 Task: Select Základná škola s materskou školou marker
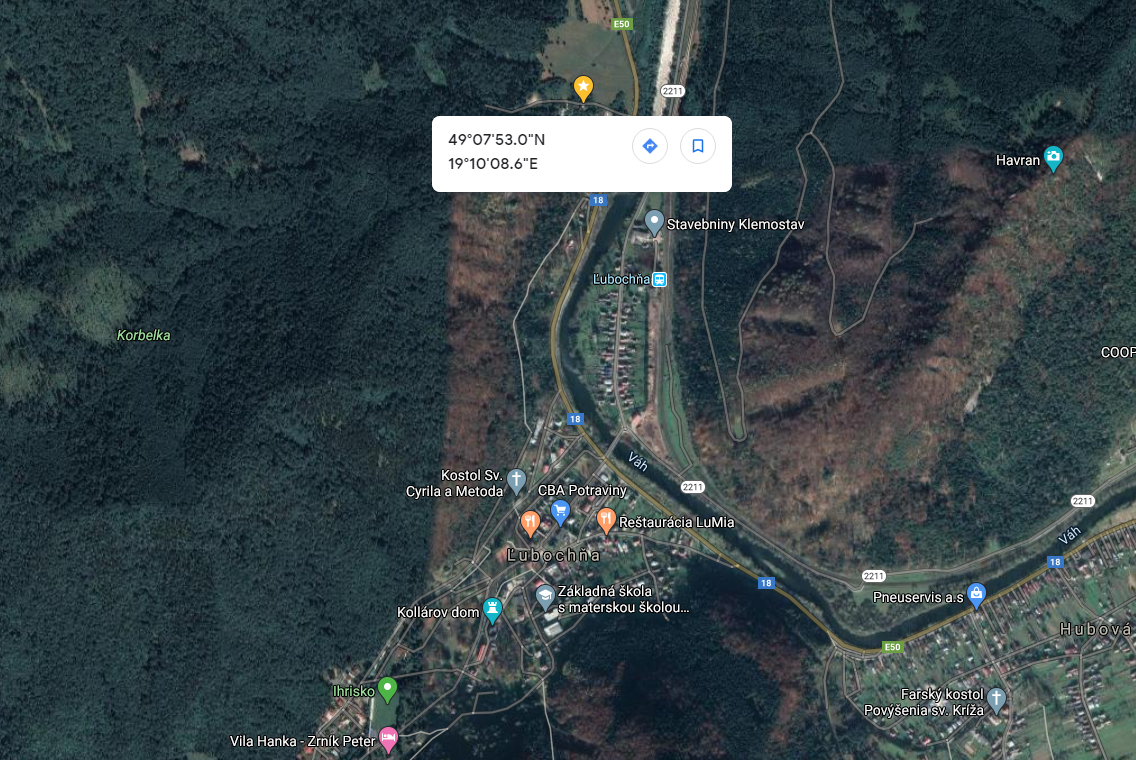click(545, 597)
